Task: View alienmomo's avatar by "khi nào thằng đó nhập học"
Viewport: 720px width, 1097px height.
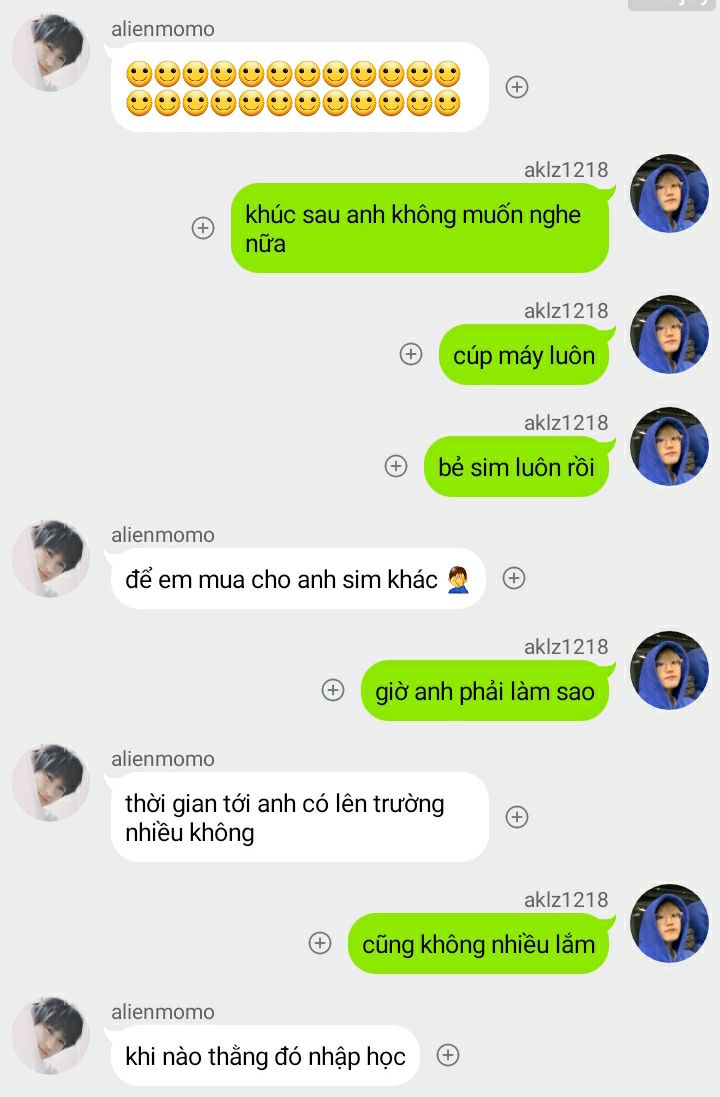Action: click(51, 1036)
